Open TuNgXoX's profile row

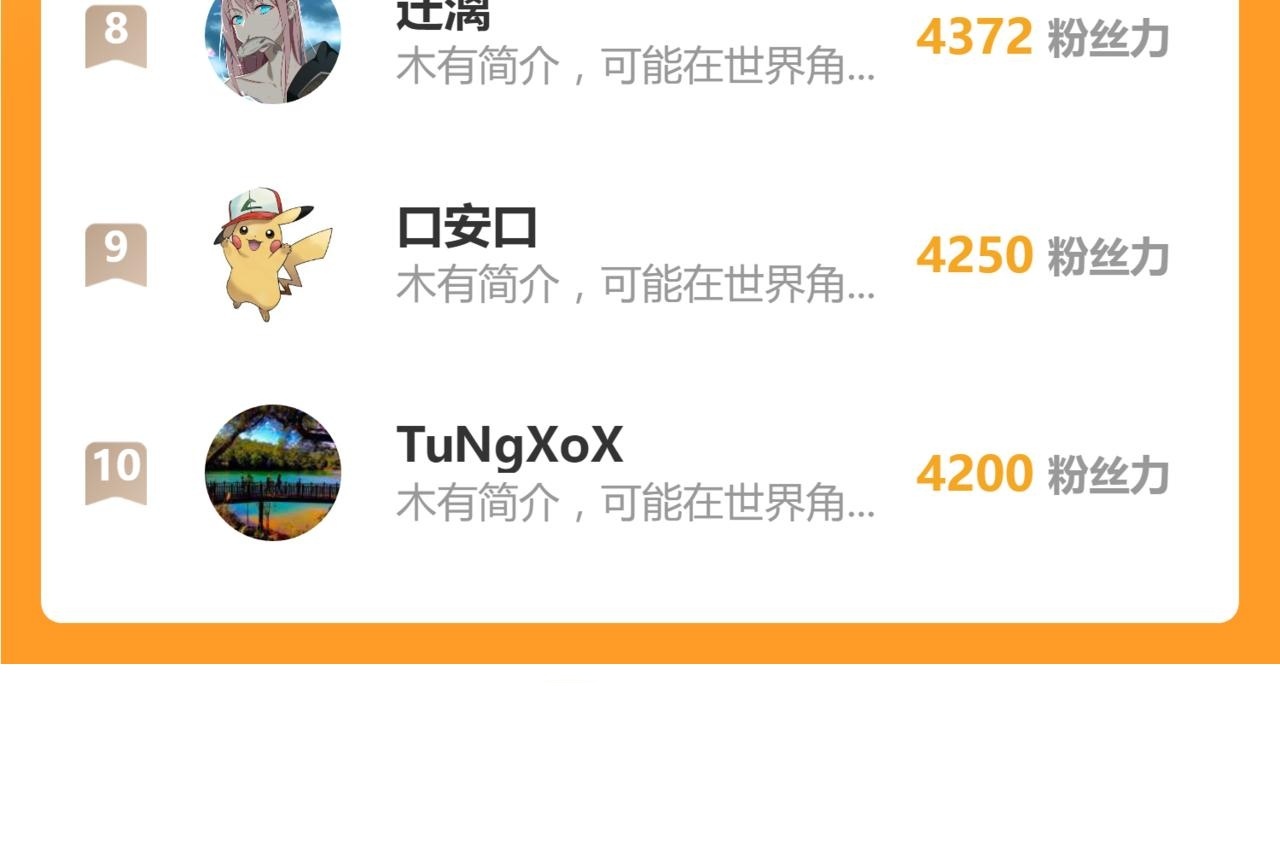coord(640,473)
